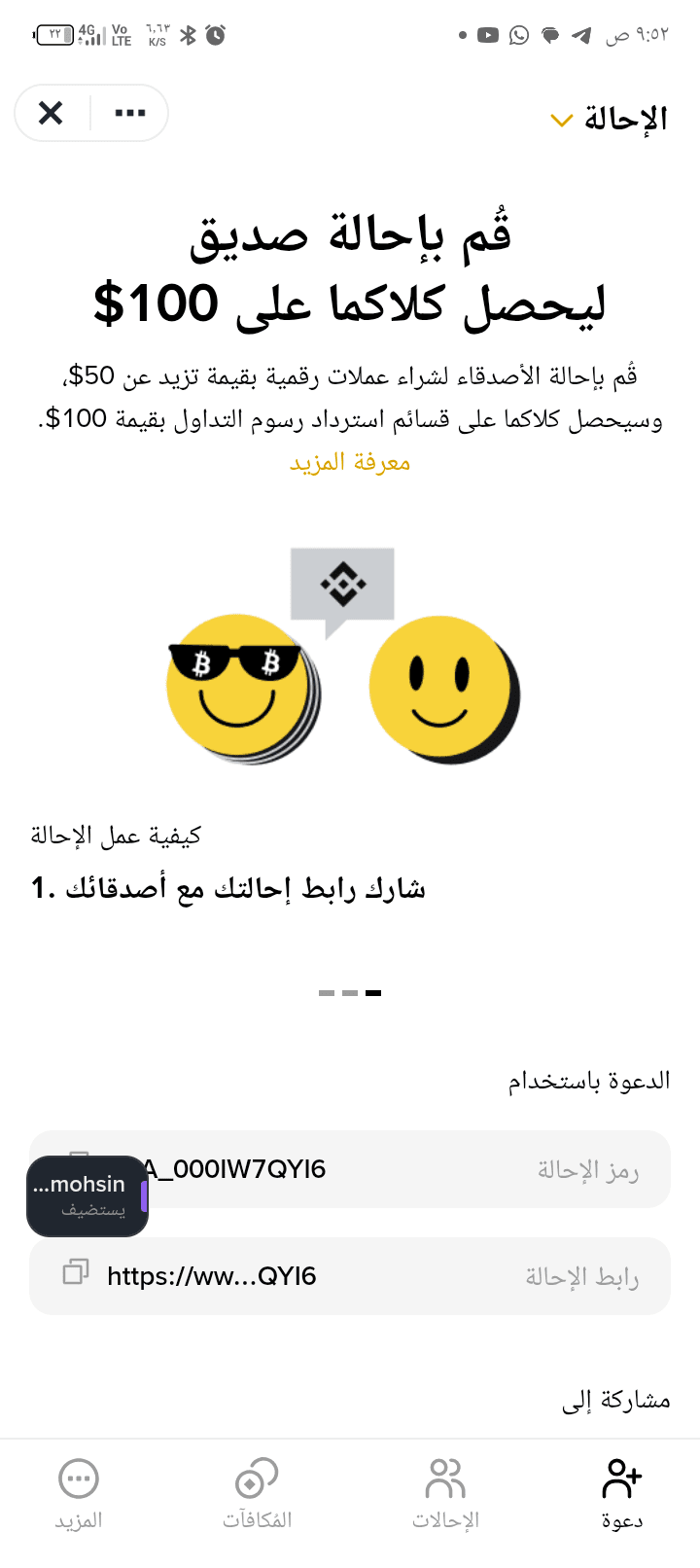This screenshot has width=700, height=1568.
Task: Open the three-dot options menu
Action: point(130,114)
